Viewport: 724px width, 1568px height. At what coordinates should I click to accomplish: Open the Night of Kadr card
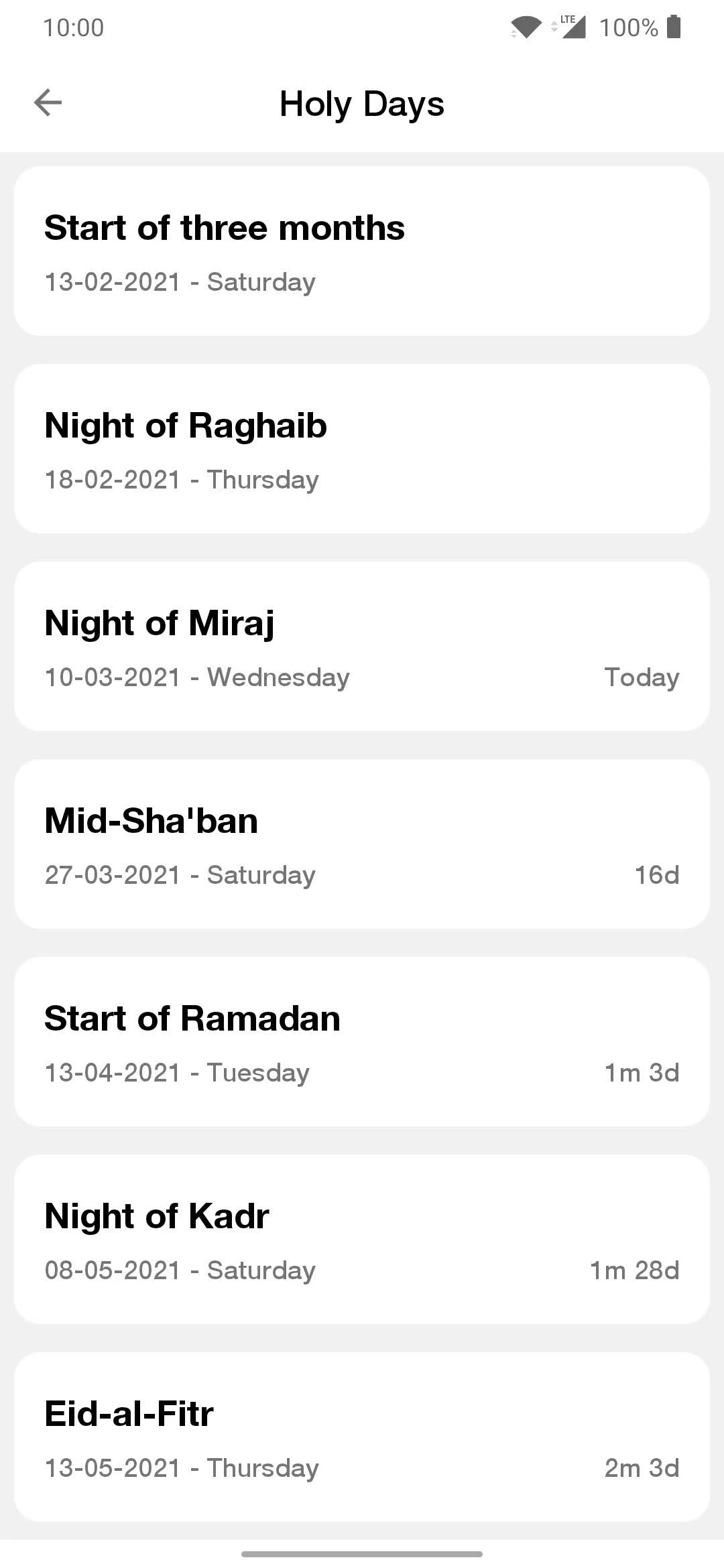point(362,1240)
